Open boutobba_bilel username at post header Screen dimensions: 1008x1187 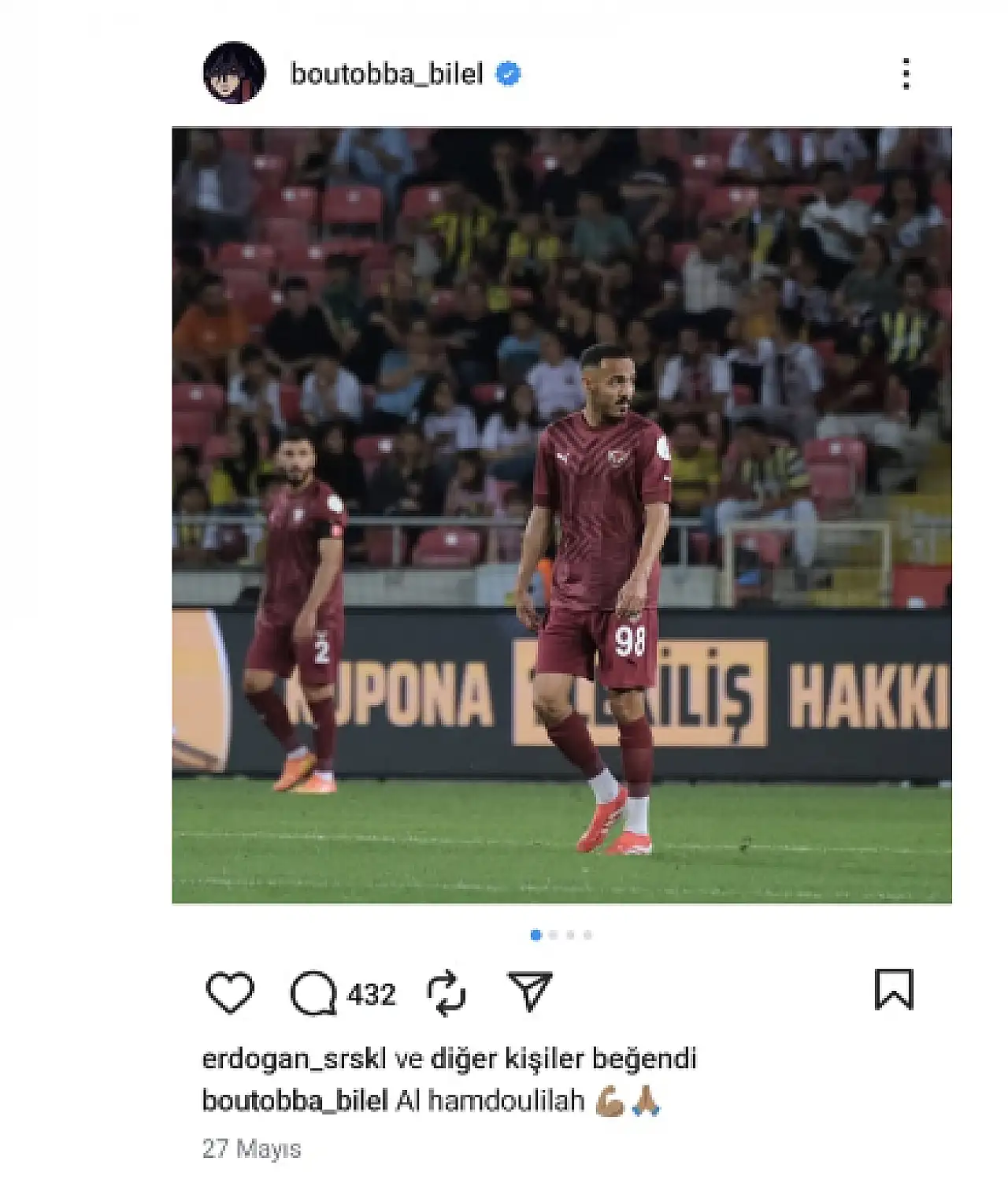tap(386, 74)
